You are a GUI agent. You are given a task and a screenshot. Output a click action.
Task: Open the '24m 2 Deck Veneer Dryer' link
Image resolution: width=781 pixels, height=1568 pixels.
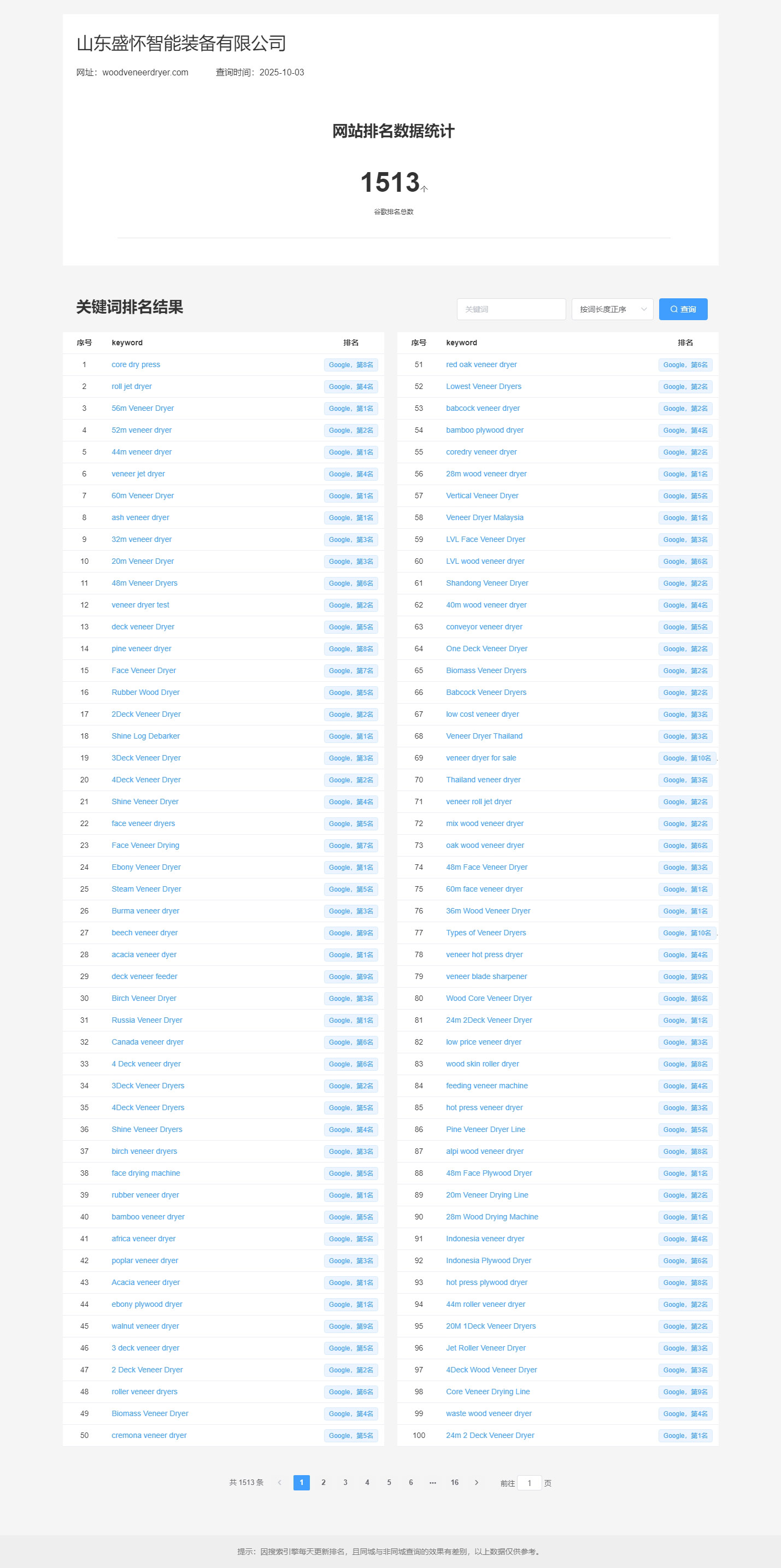tap(490, 1435)
